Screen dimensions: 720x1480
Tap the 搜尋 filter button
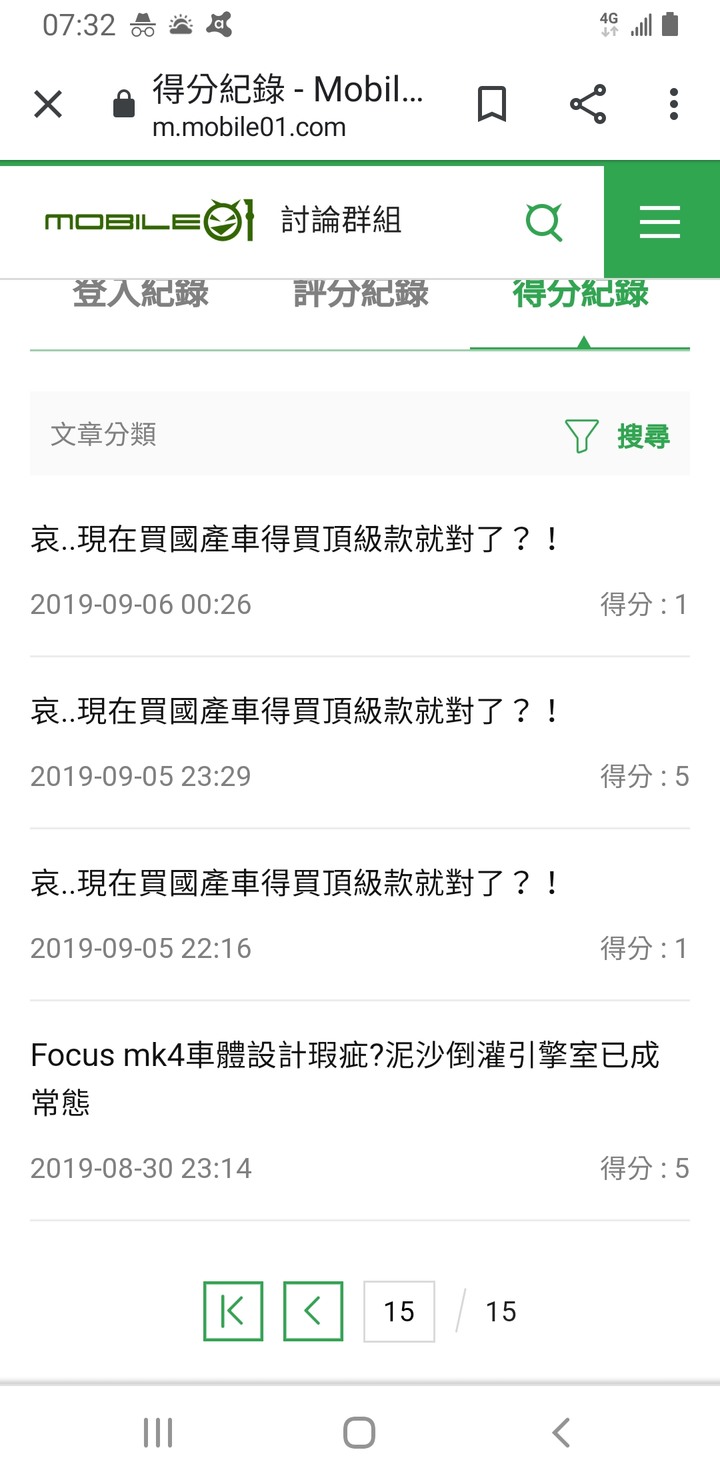tap(617, 436)
